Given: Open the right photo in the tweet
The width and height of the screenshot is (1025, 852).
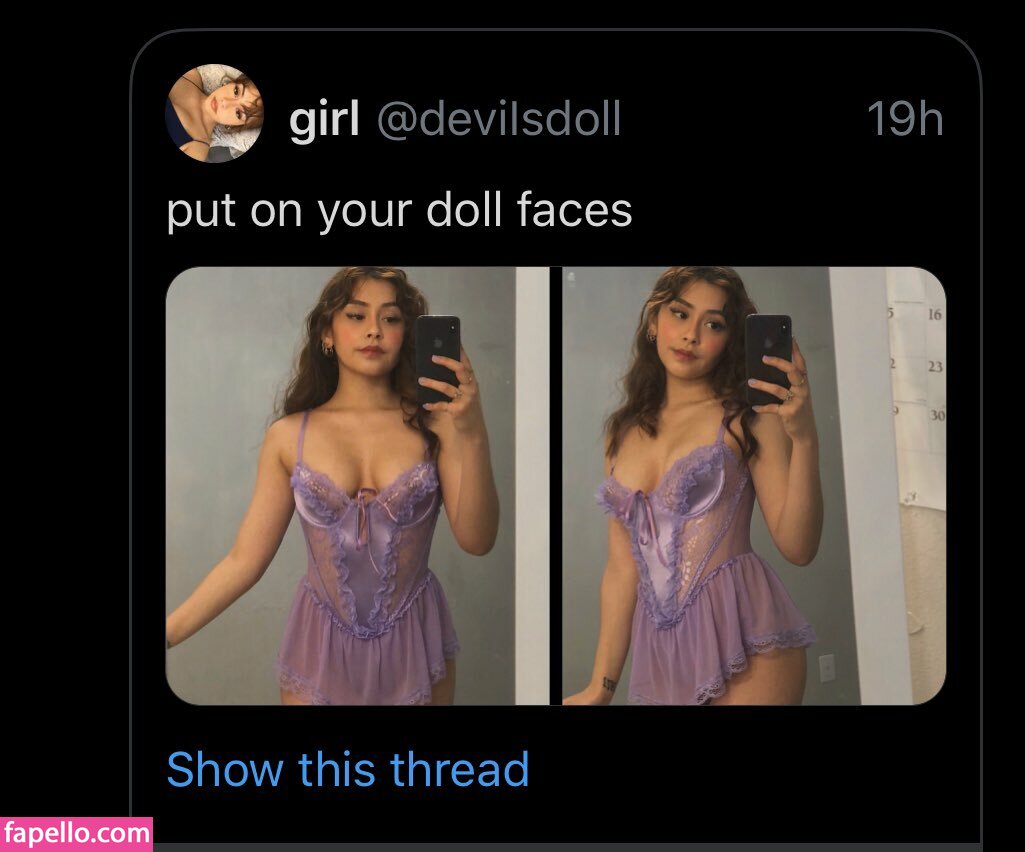Looking at the screenshot, I should [753, 486].
